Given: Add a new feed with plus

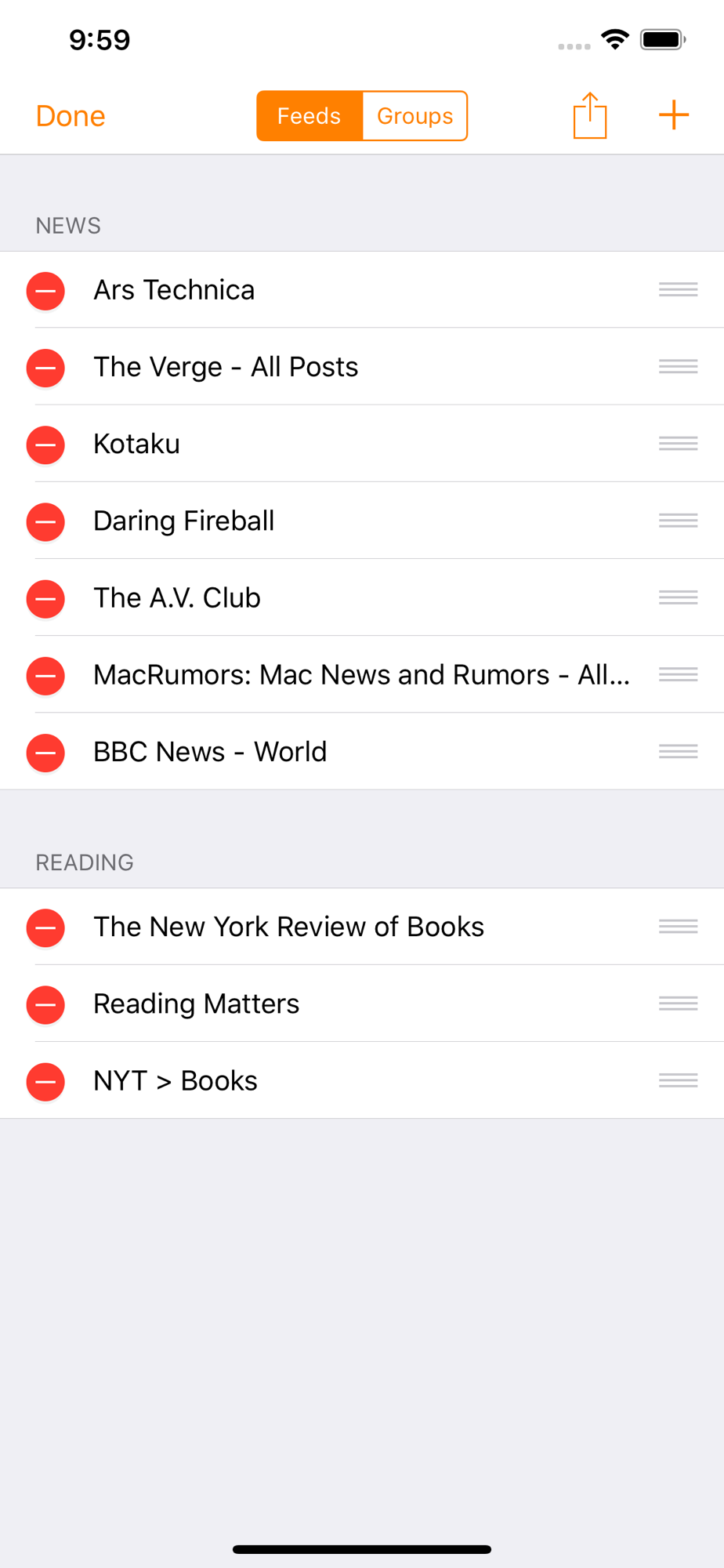Looking at the screenshot, I should point(674,115).
